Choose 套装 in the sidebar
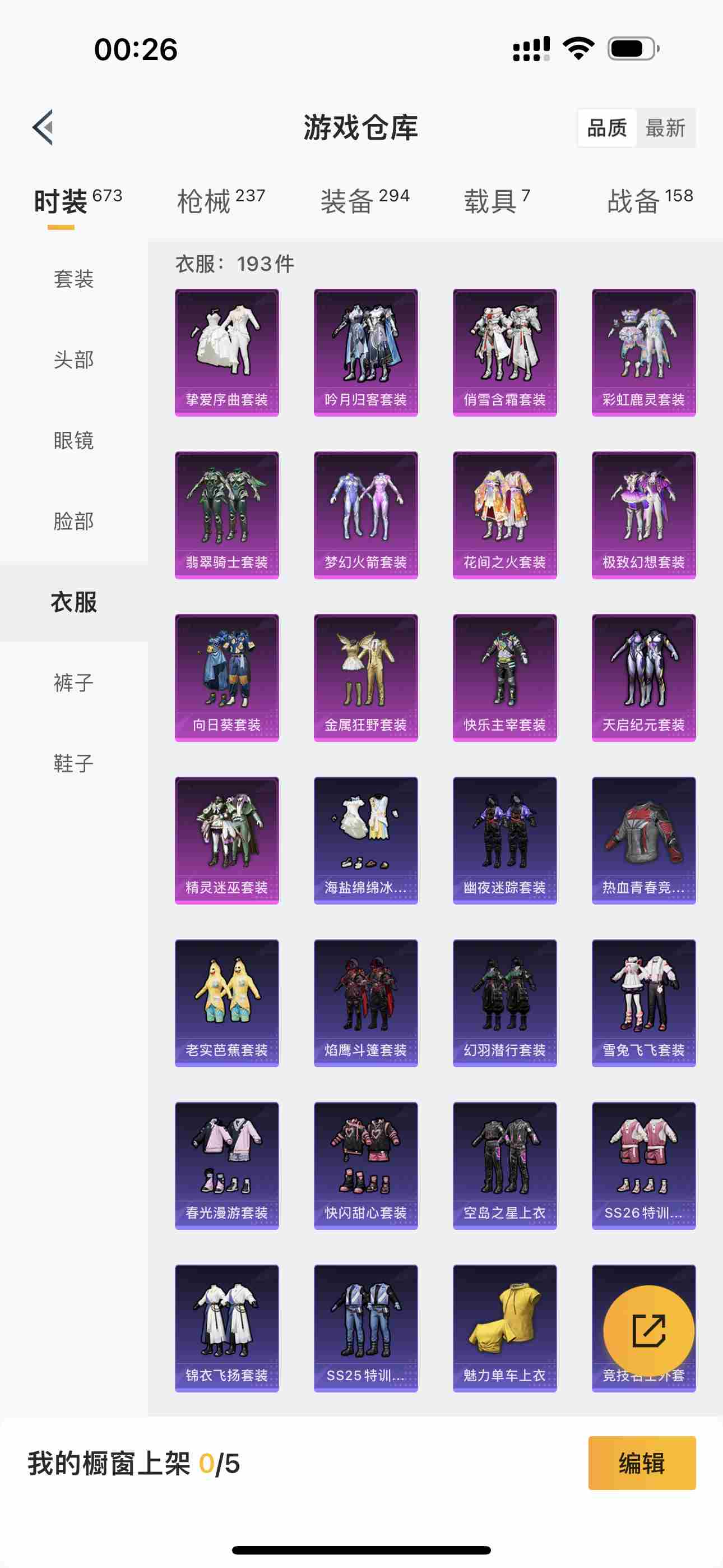Image resolution: width=723 pixels, height=1568 pixels. 73,279
